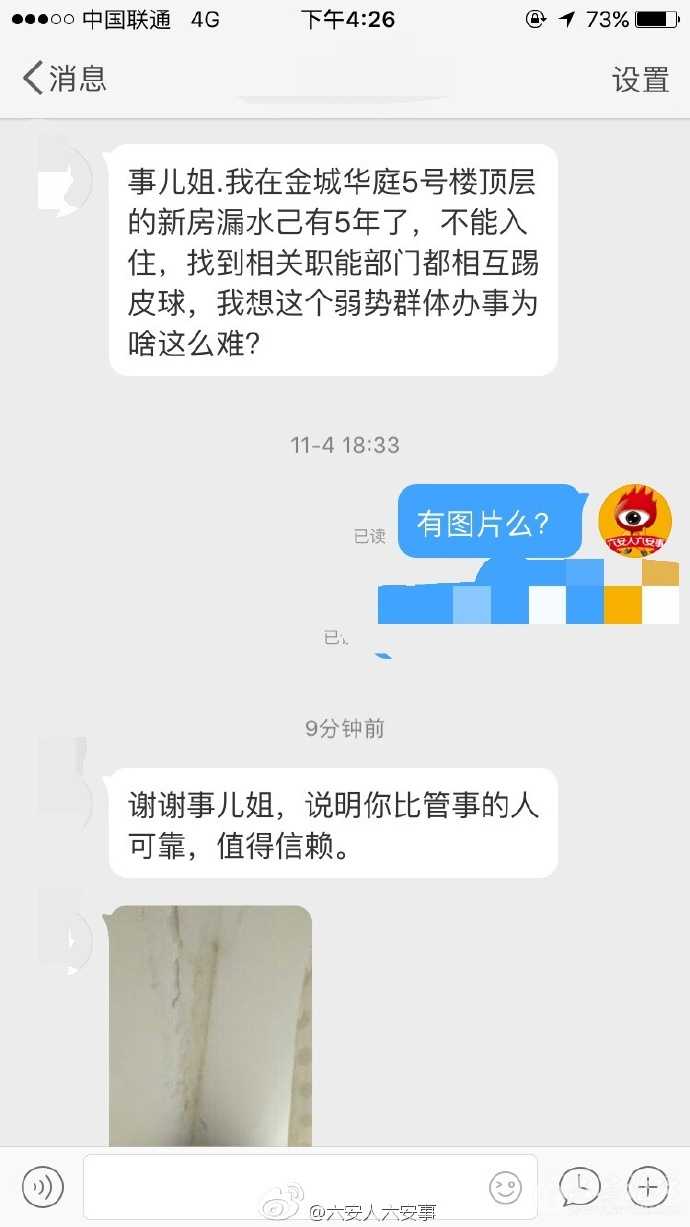Open the 六安人六安事 sender avatar
This screenshot has height=1227, width=690.
coord(633,520)
